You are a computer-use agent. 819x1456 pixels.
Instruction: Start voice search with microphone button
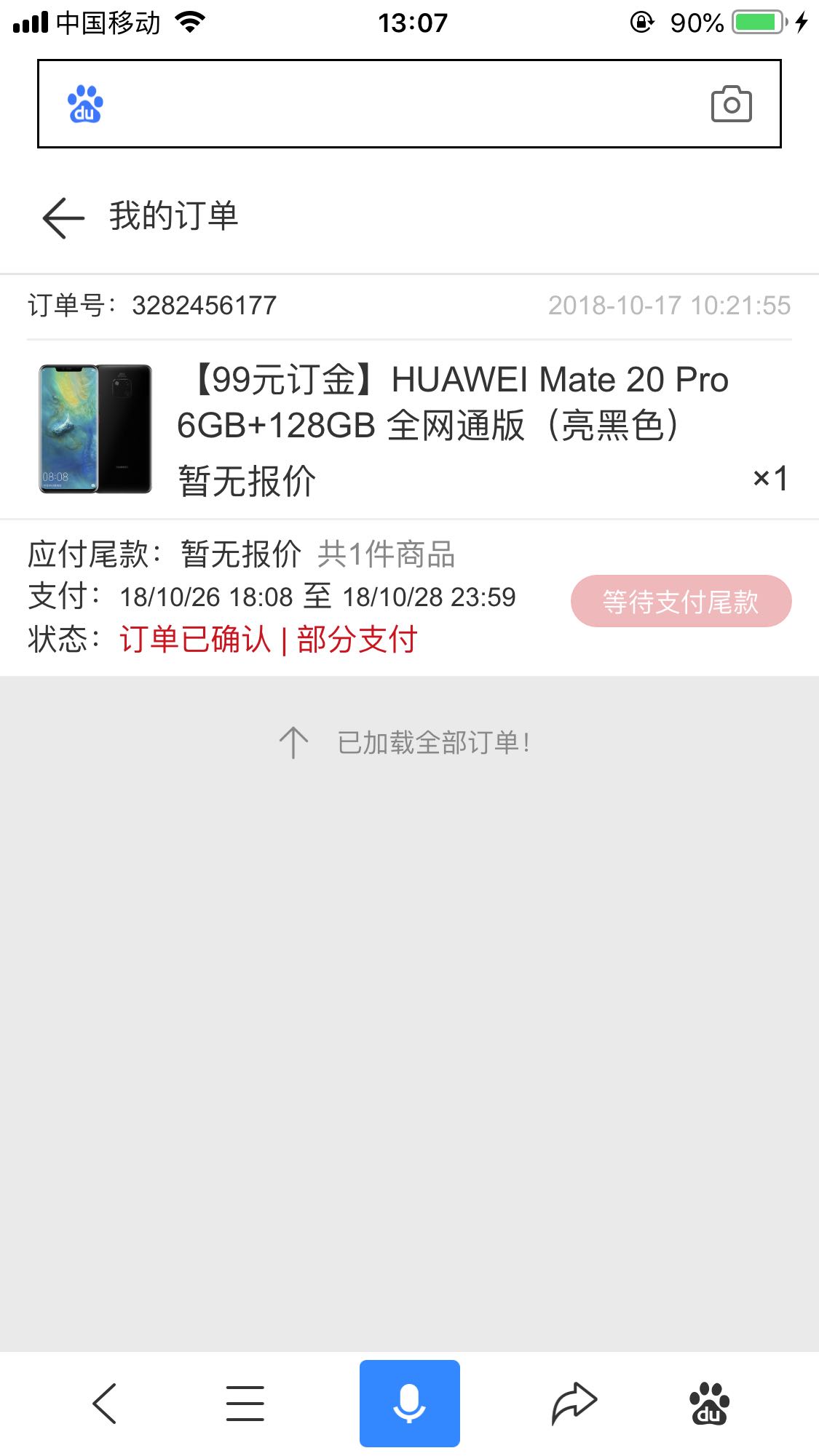[x=410, y=1404]
